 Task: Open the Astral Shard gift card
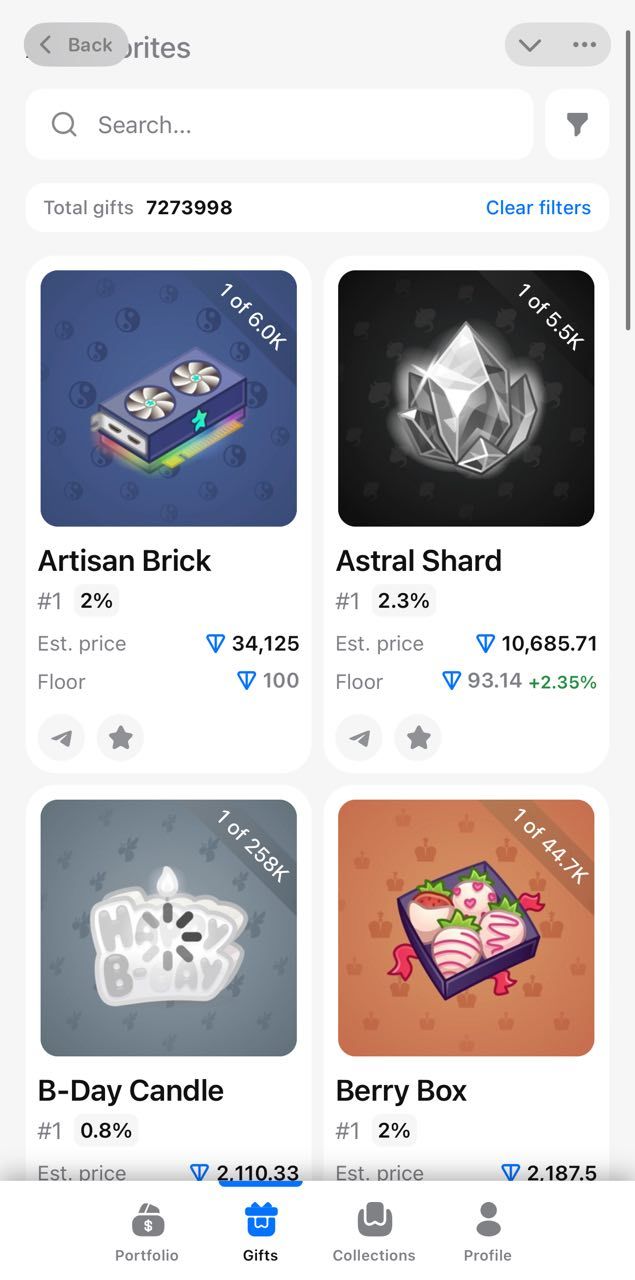[x=466, y=399]
